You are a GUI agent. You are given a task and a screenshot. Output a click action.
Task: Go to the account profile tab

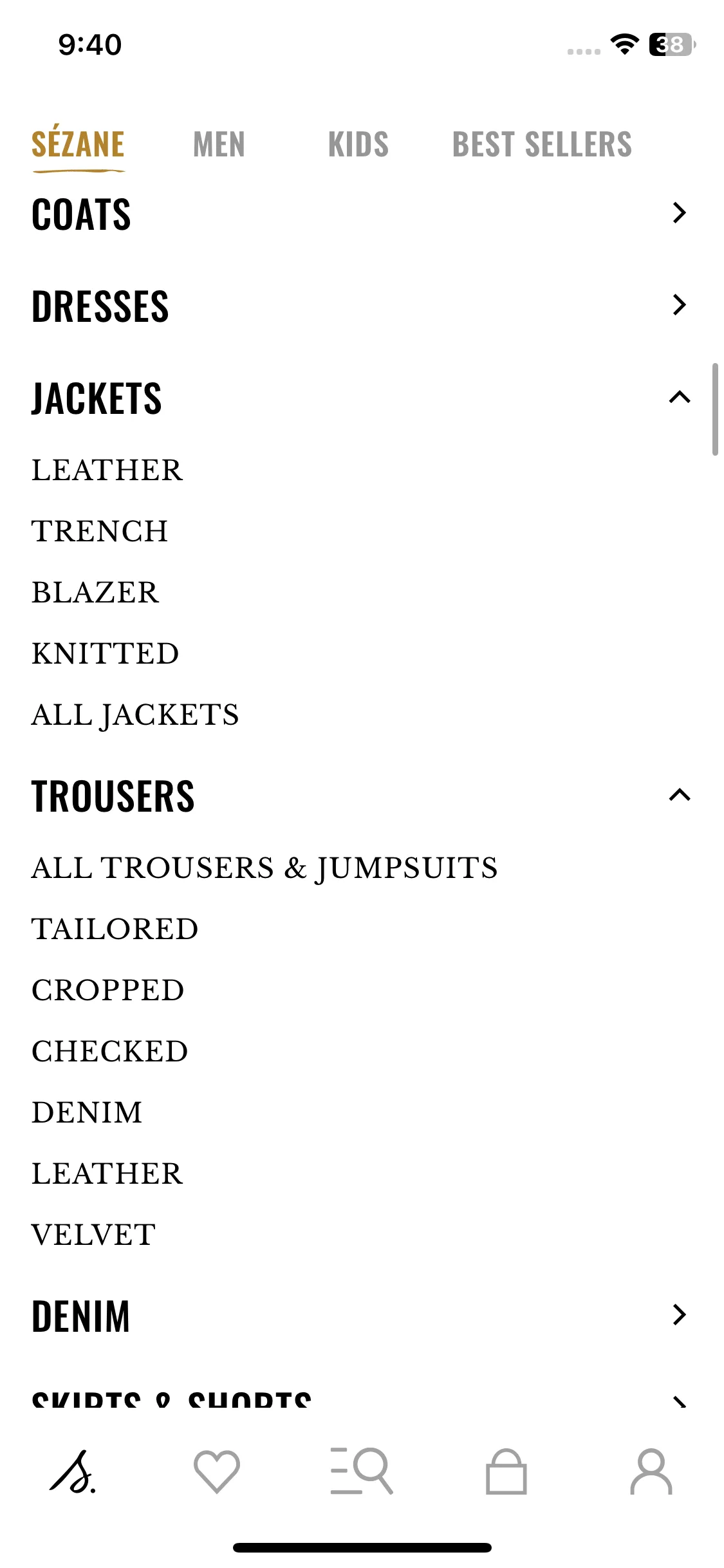(x=651, y=1471)
